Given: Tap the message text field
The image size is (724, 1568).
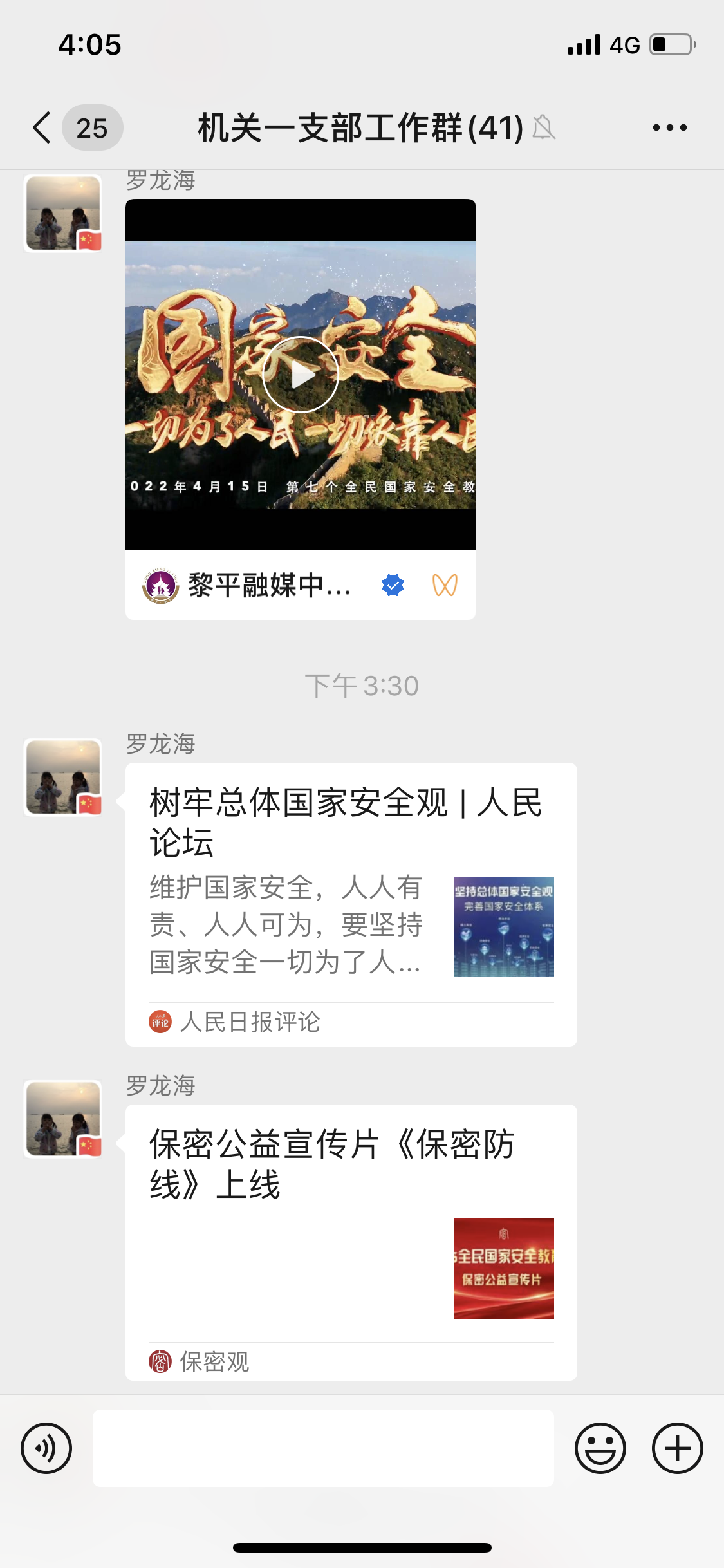Looking at the screenshot, I should 323,1448.
